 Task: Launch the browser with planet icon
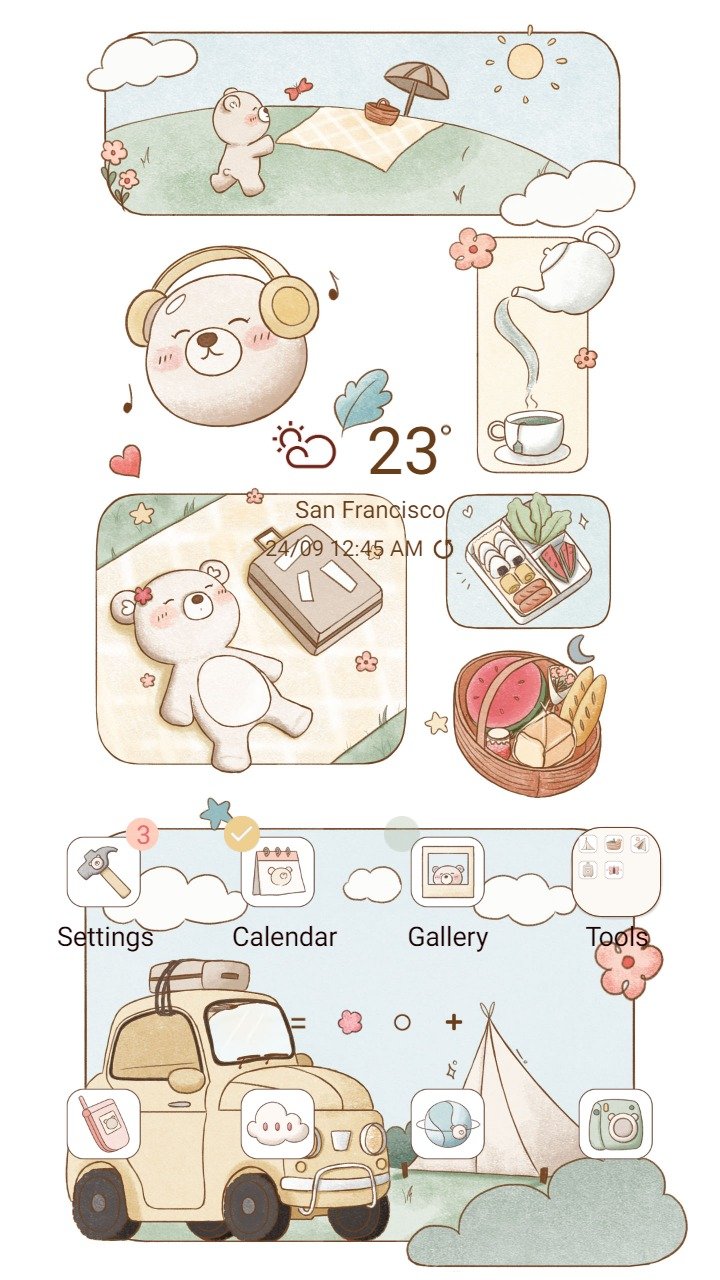point(447,1124)
